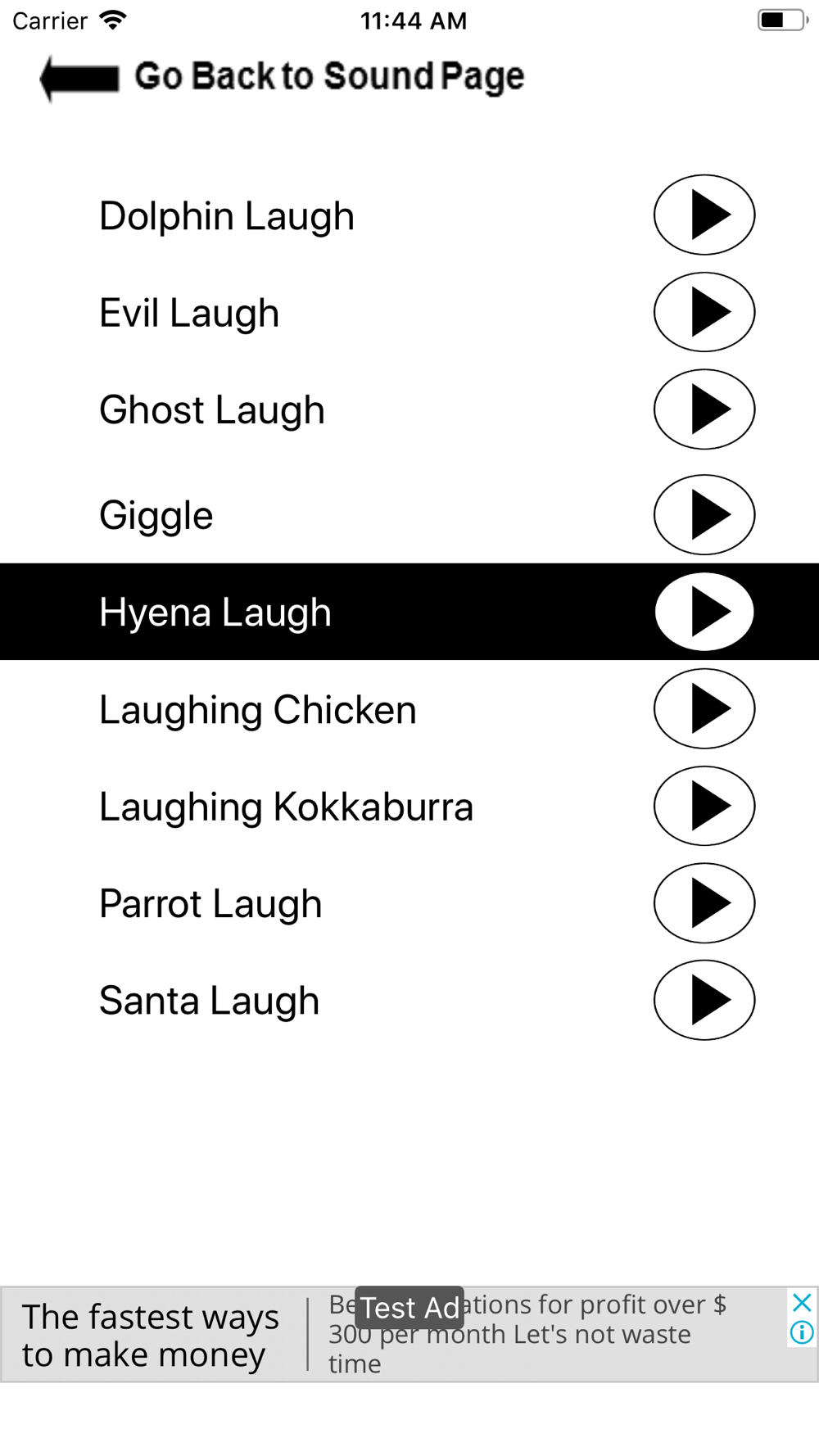Image resolution: width=819 pixels, height=1456 pixels.
Task: Play the Ghost Laugh sound
Action: click(704, 409)
